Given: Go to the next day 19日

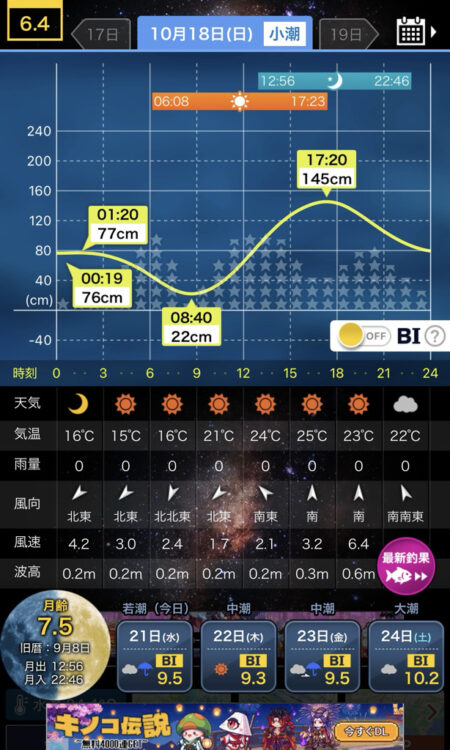Looking at the screenshot, I should [349, 34].
